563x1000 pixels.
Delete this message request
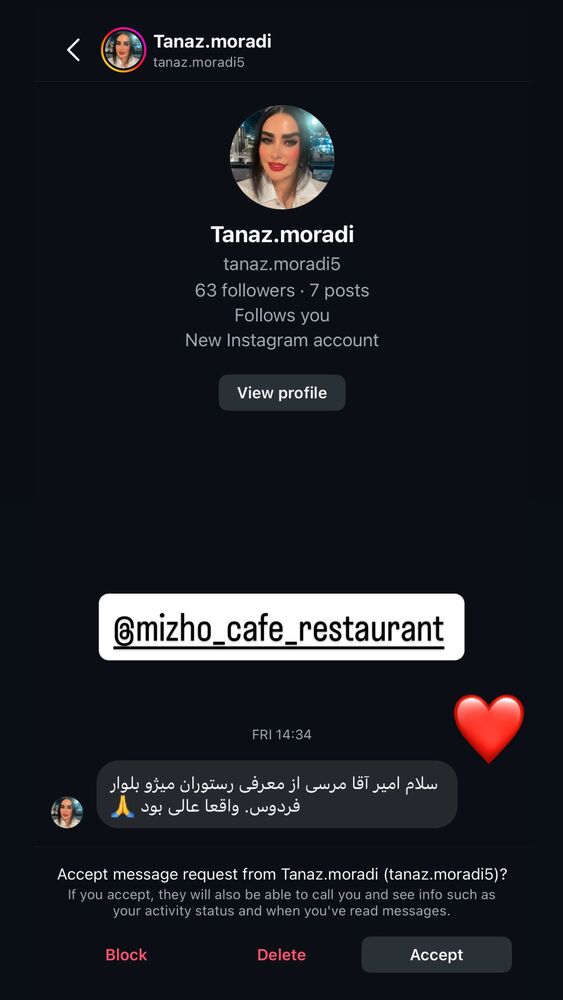(281, 955)
